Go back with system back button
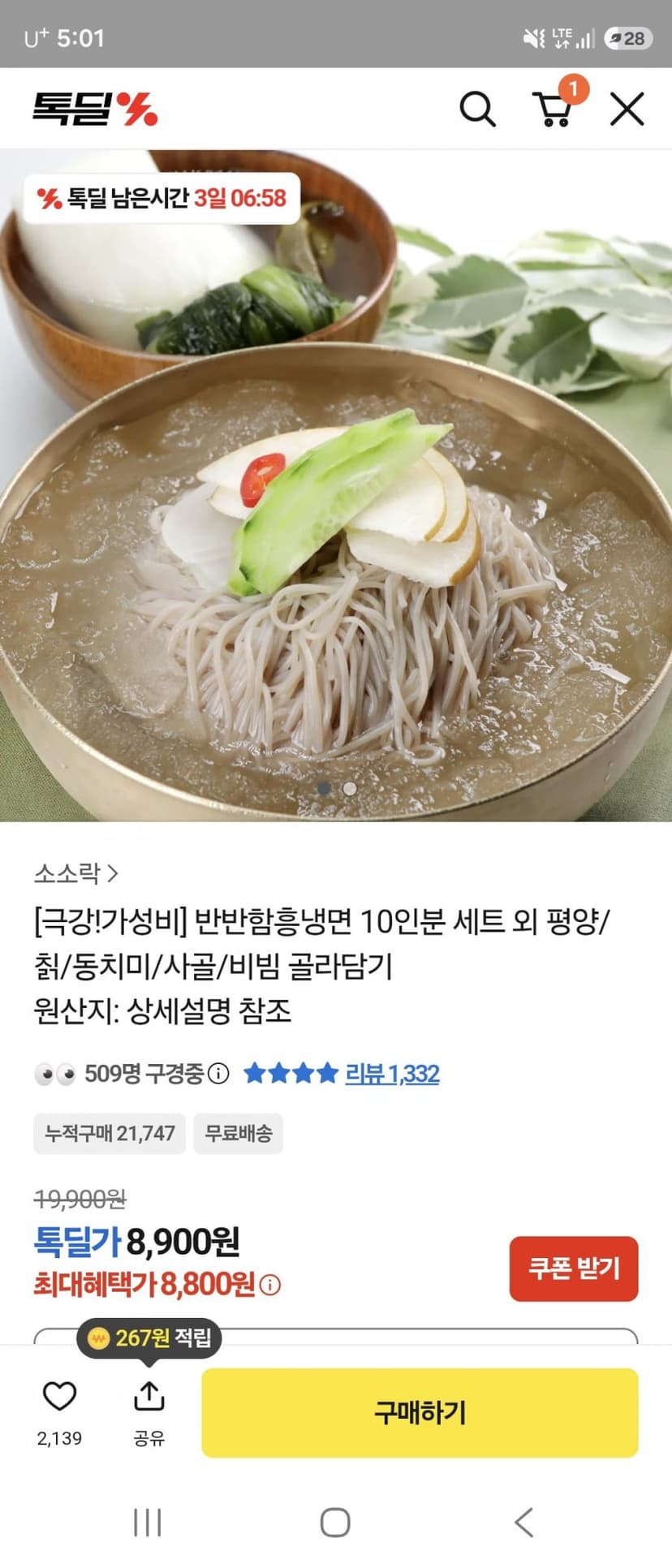 pos(525,1523)
